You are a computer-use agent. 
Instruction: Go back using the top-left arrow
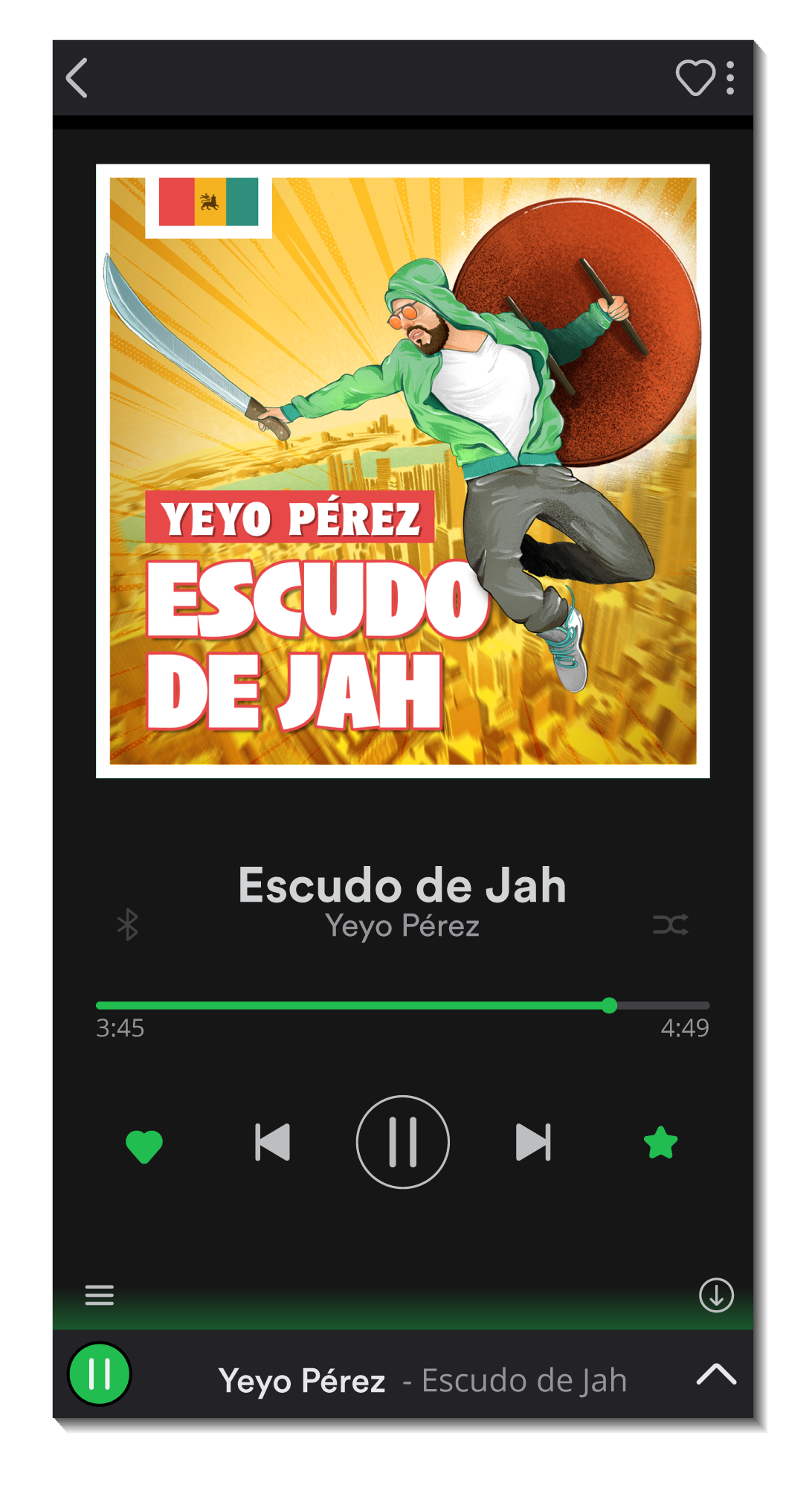coord(77,78)
